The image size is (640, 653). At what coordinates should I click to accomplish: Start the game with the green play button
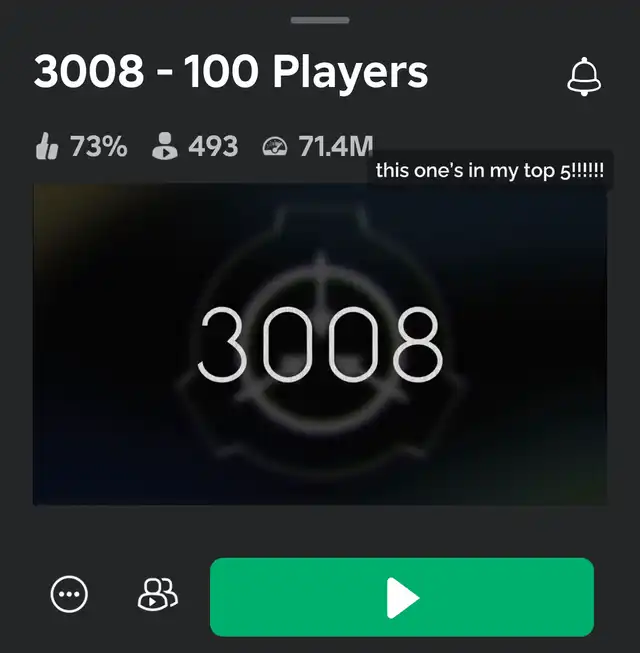tap(401, 597)
